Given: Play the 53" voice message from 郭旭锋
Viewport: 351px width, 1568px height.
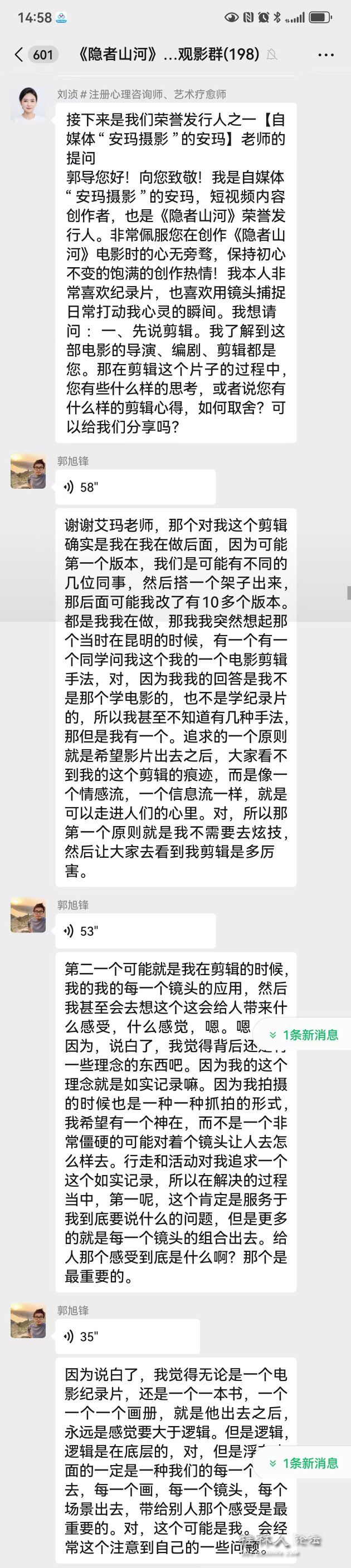Looking at the screenshot, I should (x=135, y=931).
